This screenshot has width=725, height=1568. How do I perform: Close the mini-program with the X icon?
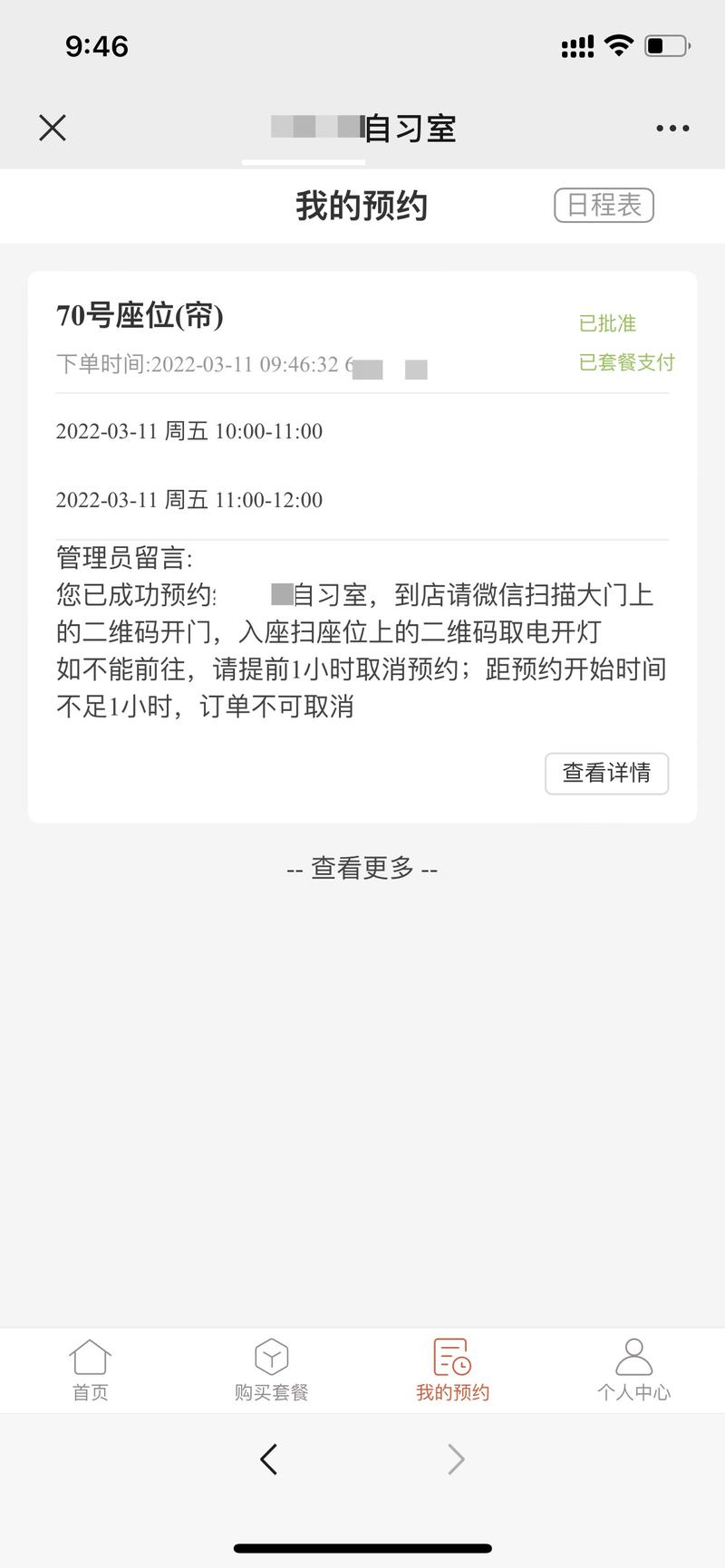tap(52, 127)
